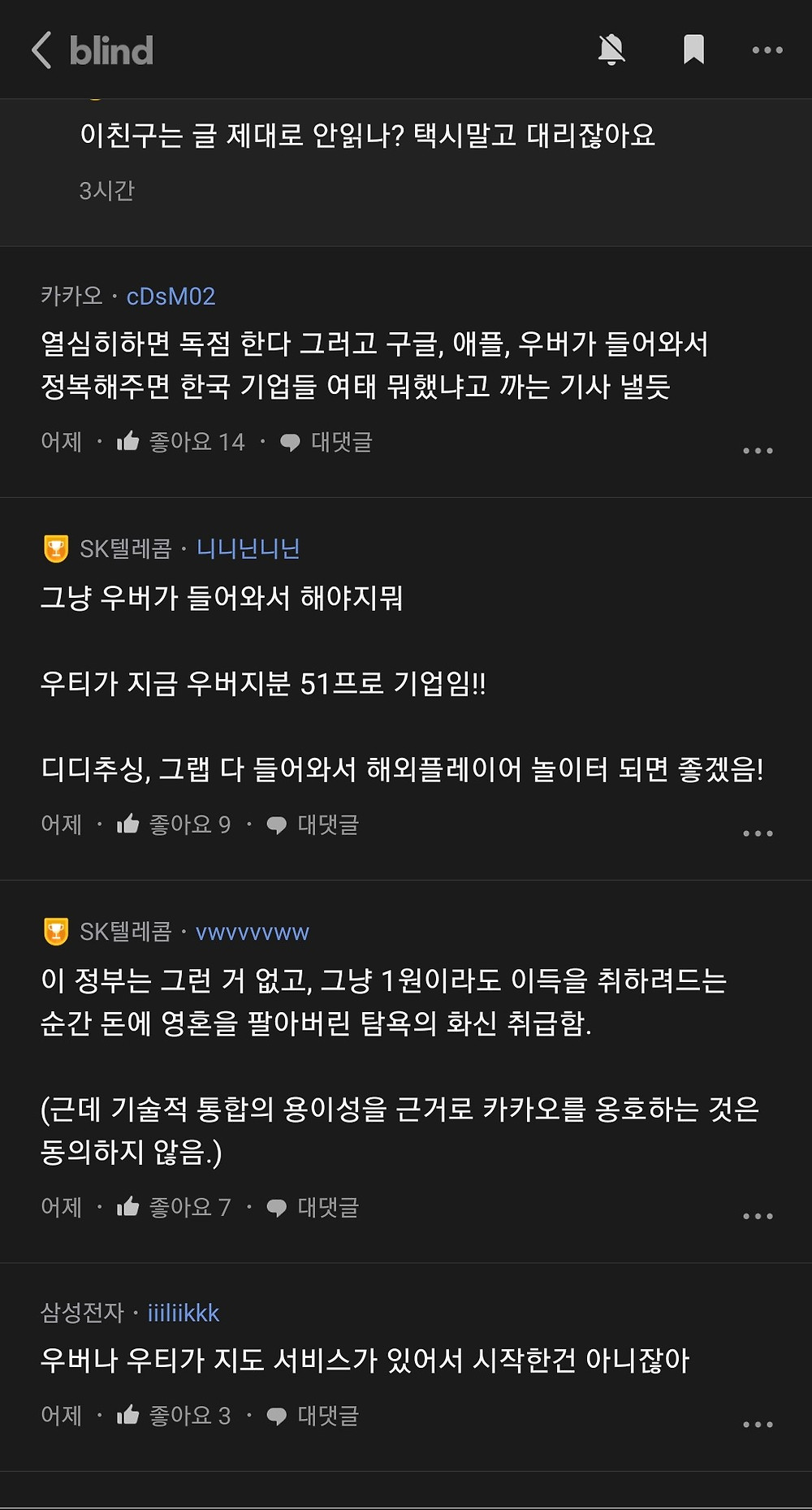Go back using the arrow
Image resolution: width=812 pixels, height=1510 pixels.
pyautogui.click(x=42, y=50)
